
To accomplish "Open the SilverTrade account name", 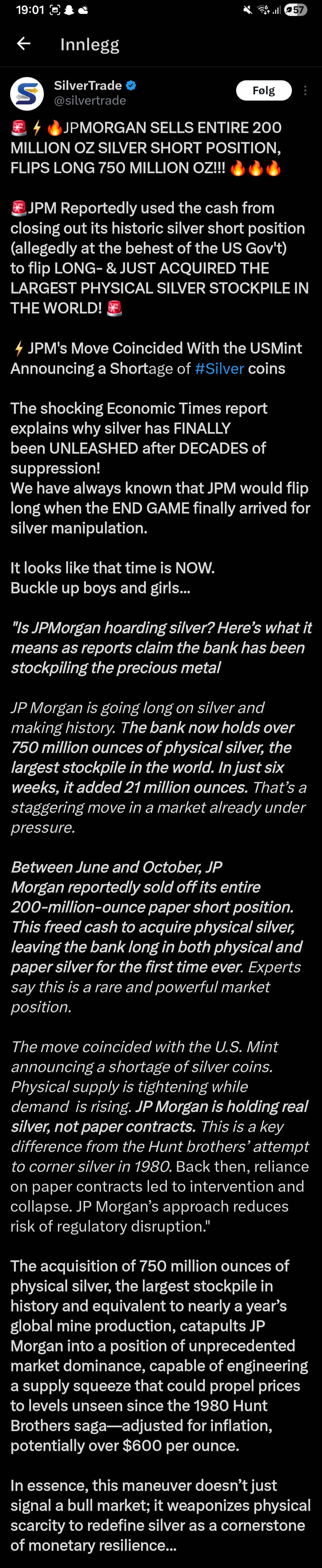I will [x=88, y=85].
